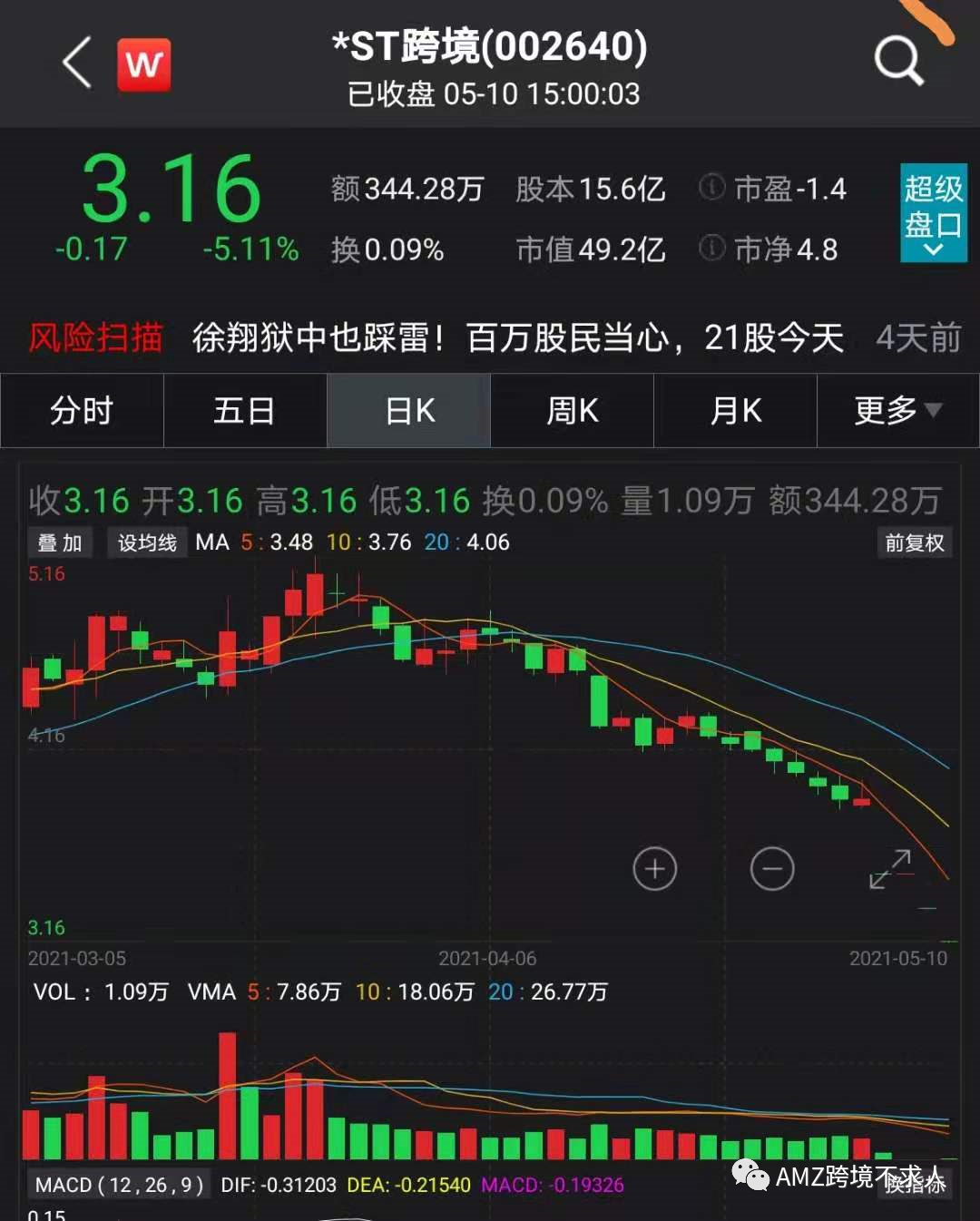The image size is (980, 1221).
Task: Open MACD(12,26,9) indicator settings
Action: tap(118, 1185)
